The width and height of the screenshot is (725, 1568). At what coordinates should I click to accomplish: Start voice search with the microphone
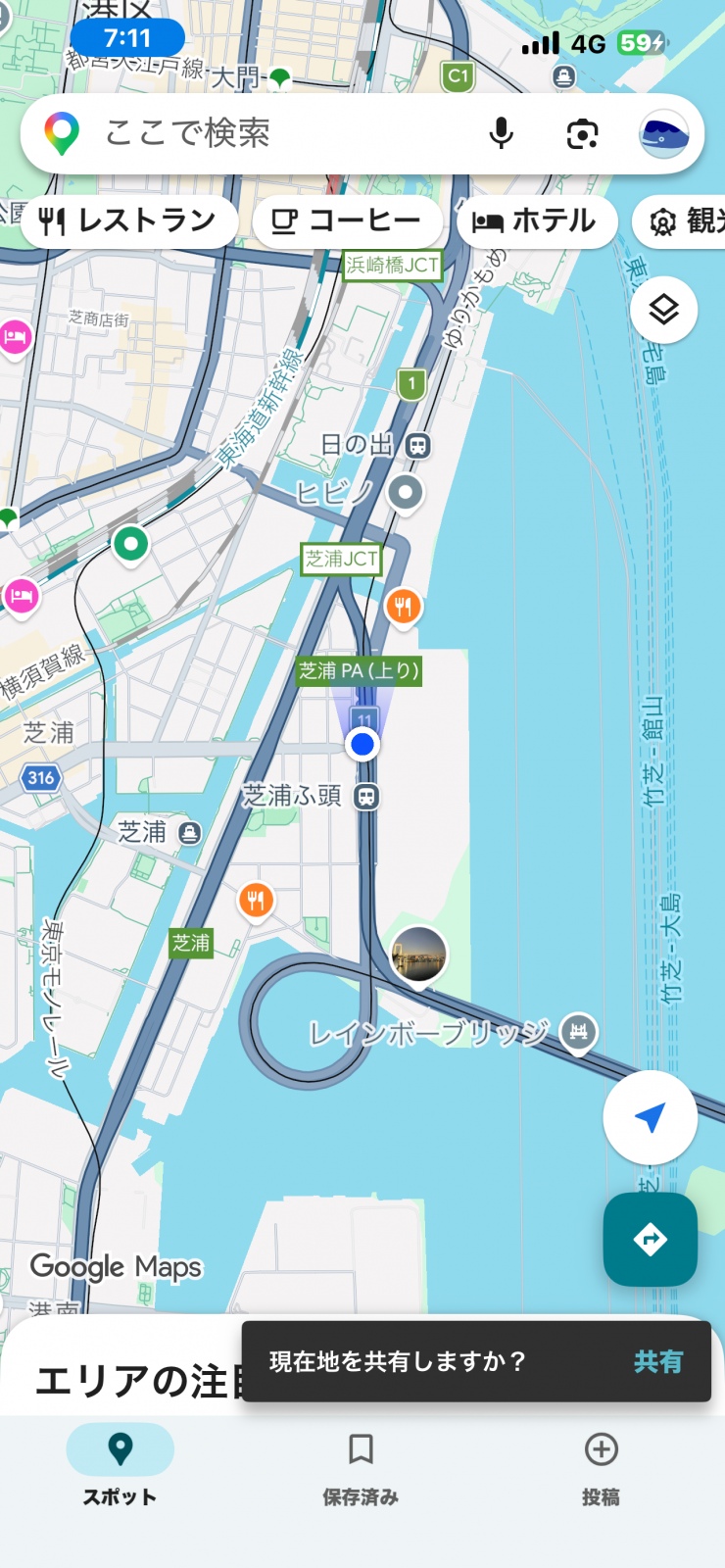[x=501, y=133]
